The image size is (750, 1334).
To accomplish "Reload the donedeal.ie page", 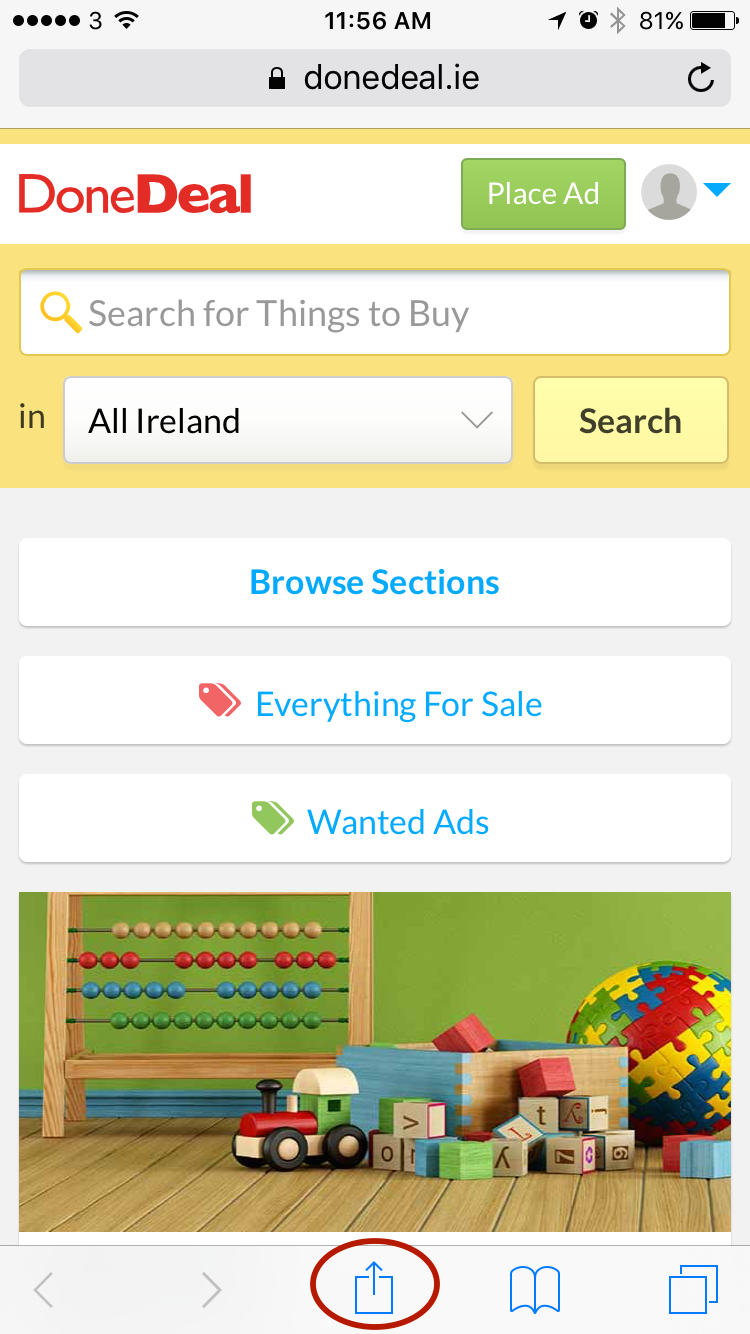I will pyautogui.click(x=702, y=78).
